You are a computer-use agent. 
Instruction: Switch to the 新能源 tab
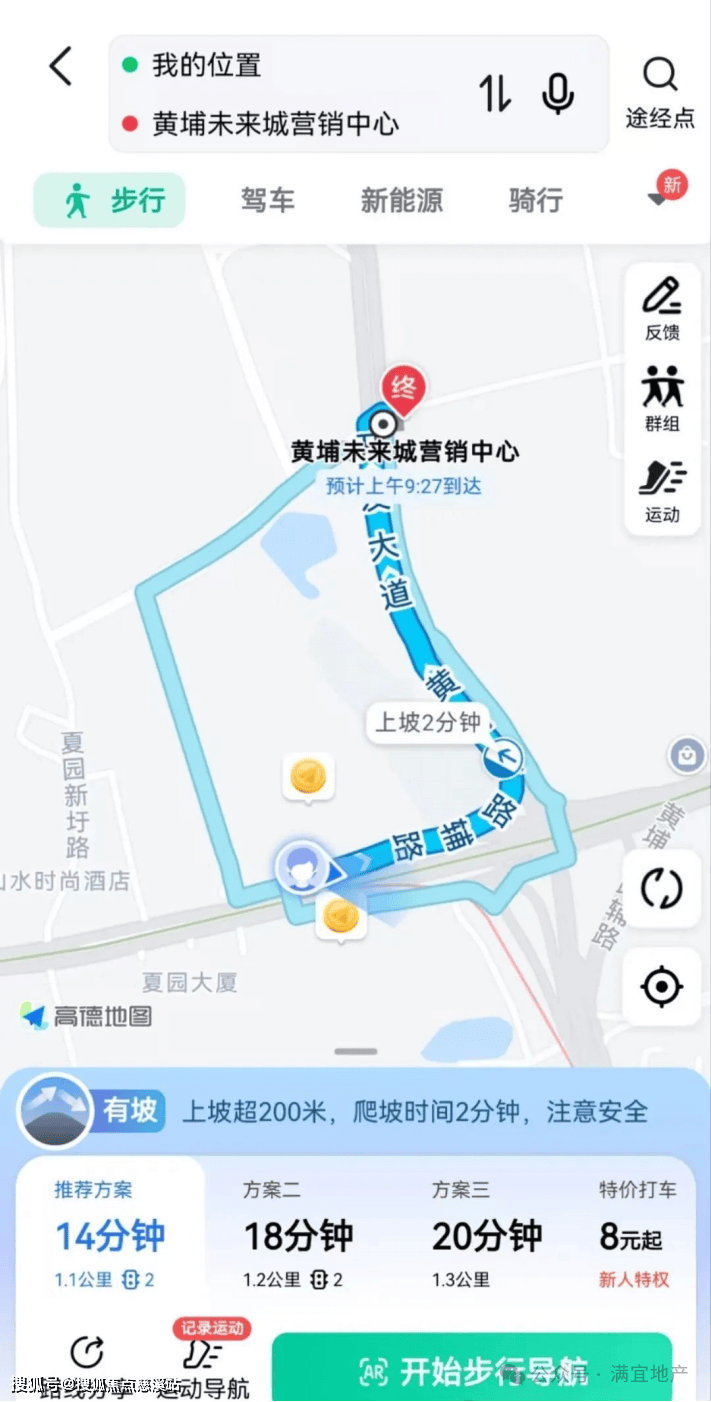(402, 200)
